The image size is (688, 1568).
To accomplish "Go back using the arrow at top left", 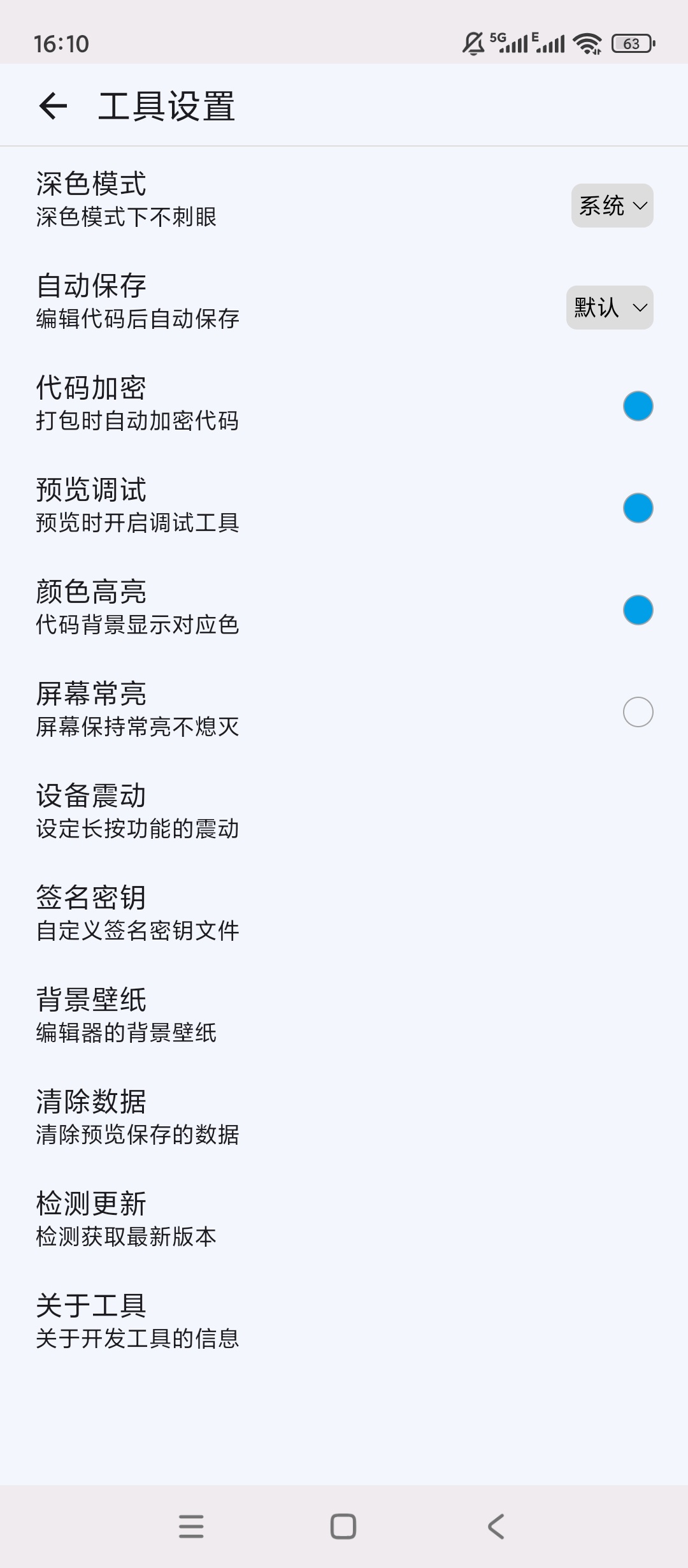I will coord(54,106).
